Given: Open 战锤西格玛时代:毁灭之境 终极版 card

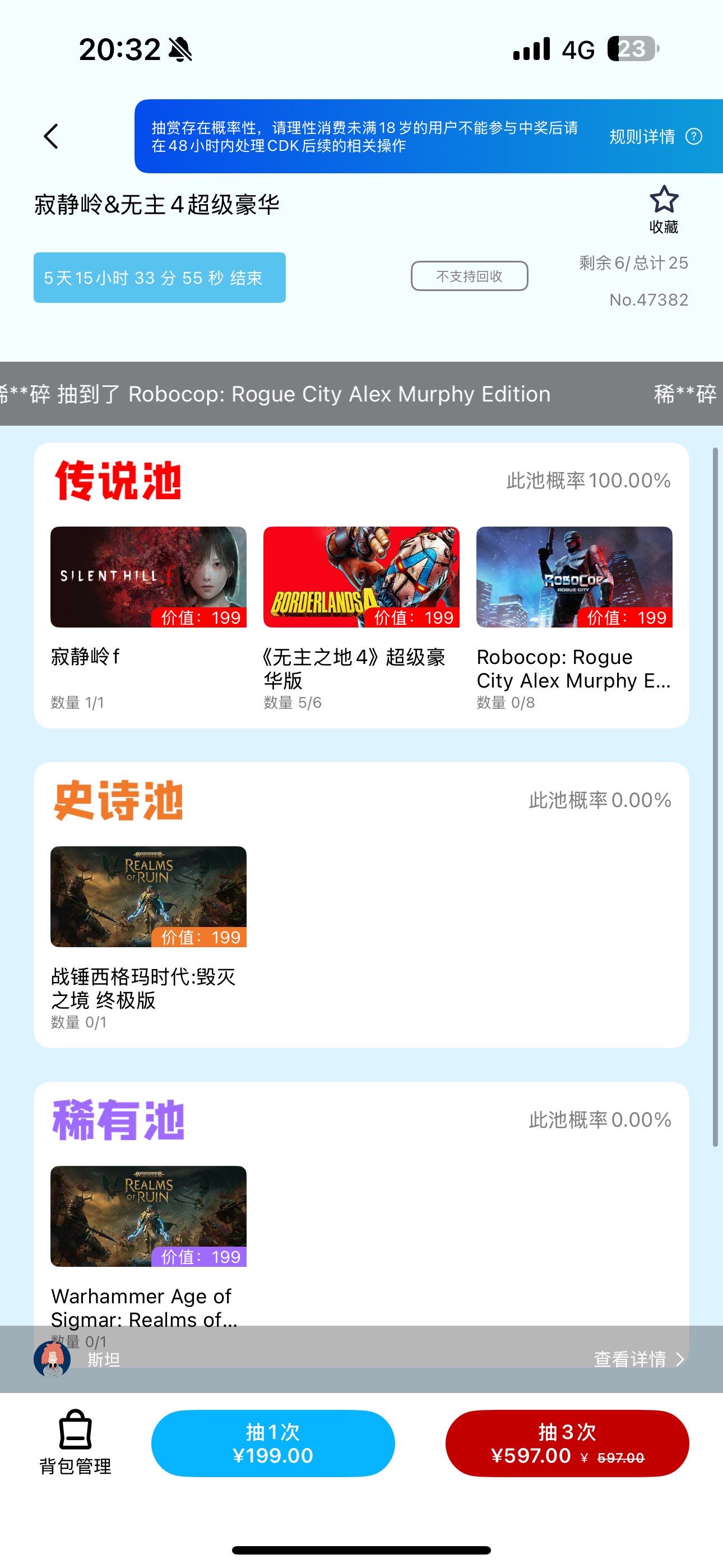Looking at the screenshot, I should [148, 897].
